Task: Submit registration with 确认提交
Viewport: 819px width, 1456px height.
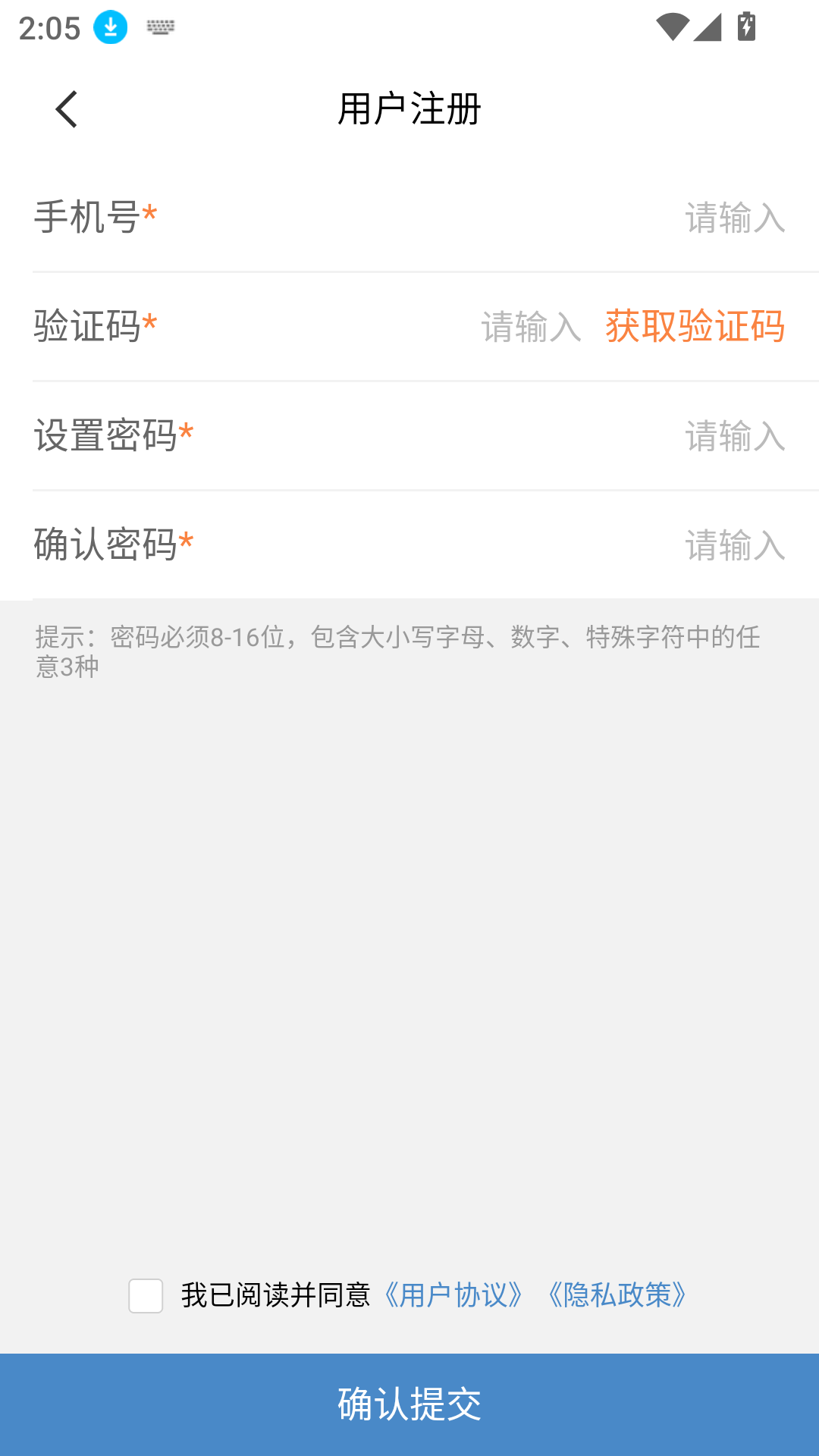Action: pos(409,1404)
